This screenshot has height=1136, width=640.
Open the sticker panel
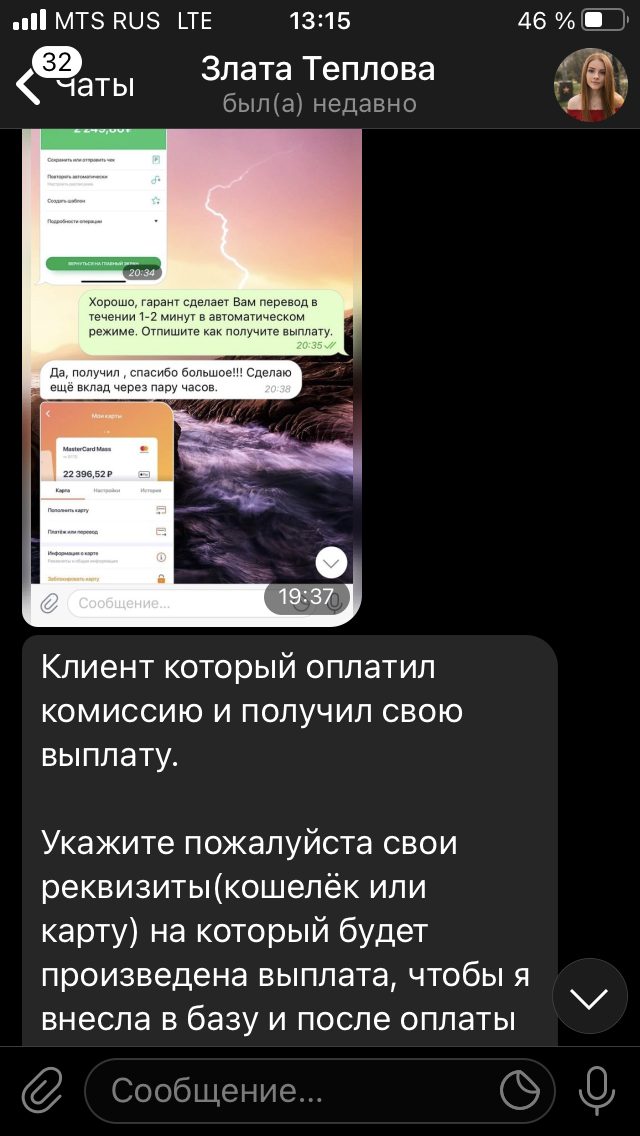click(x=520, y=1090)
